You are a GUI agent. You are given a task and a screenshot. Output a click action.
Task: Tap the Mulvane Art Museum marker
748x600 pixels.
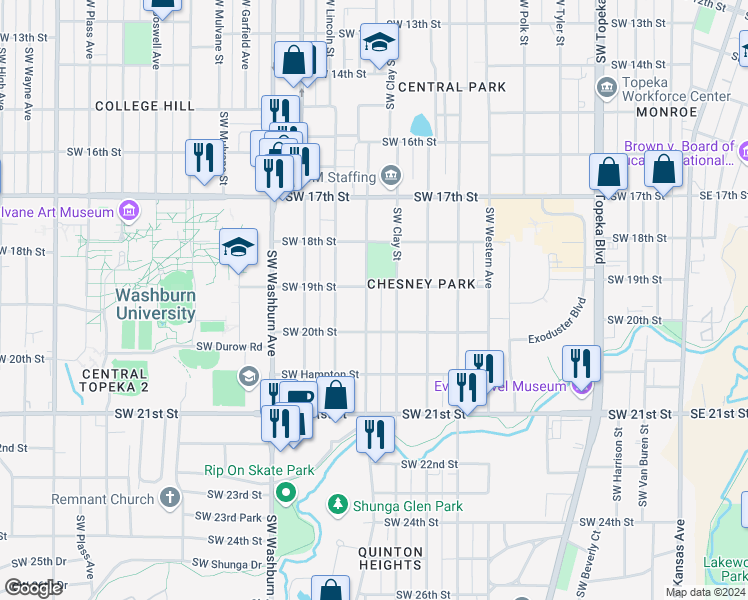(x=128, y=211)
